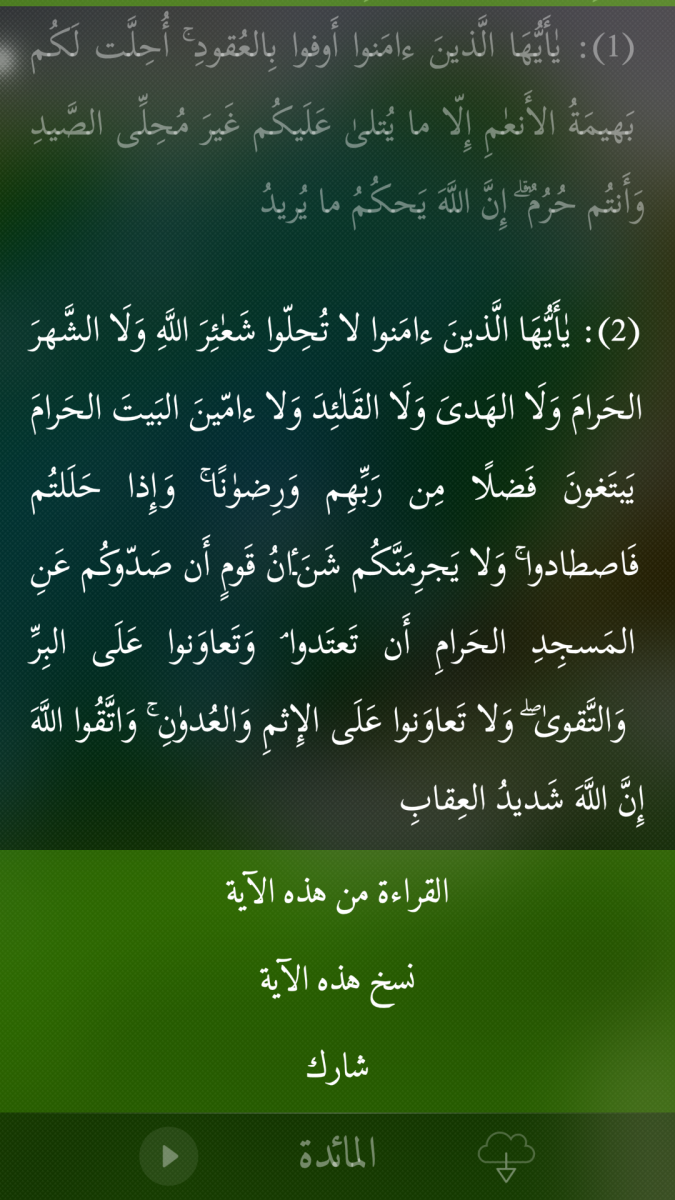Download the surah with cloud icon
The image size is (675, 1200).
point(506,1156)
